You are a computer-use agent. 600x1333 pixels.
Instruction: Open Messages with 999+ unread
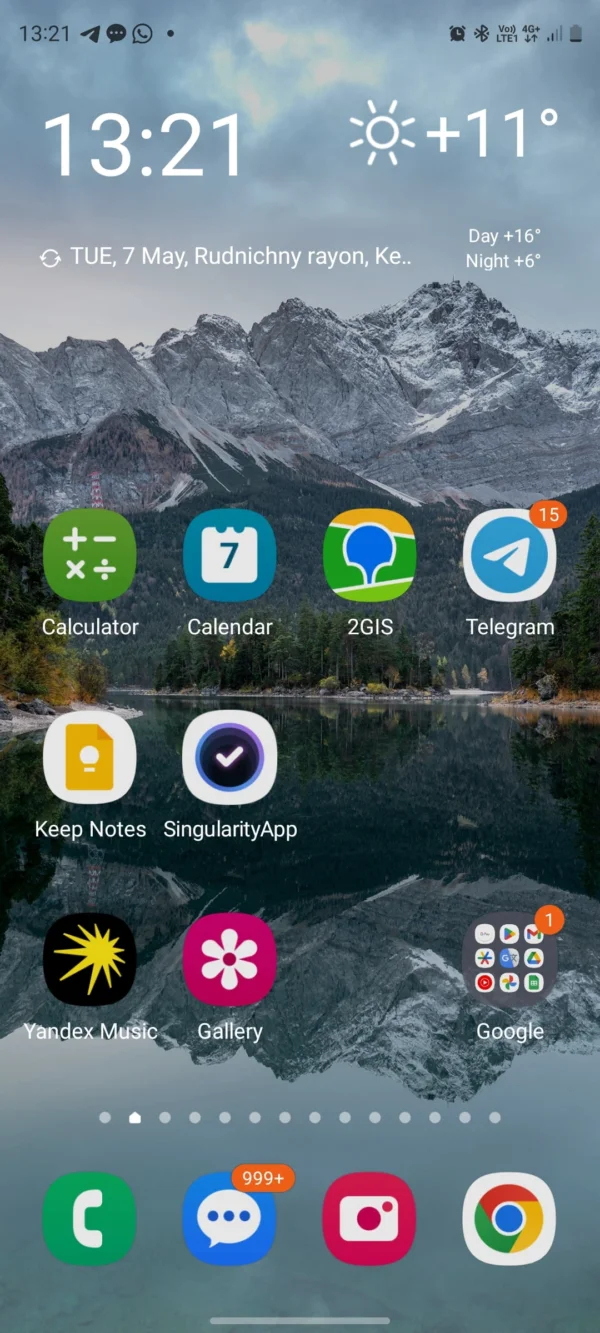(229, 1219)
